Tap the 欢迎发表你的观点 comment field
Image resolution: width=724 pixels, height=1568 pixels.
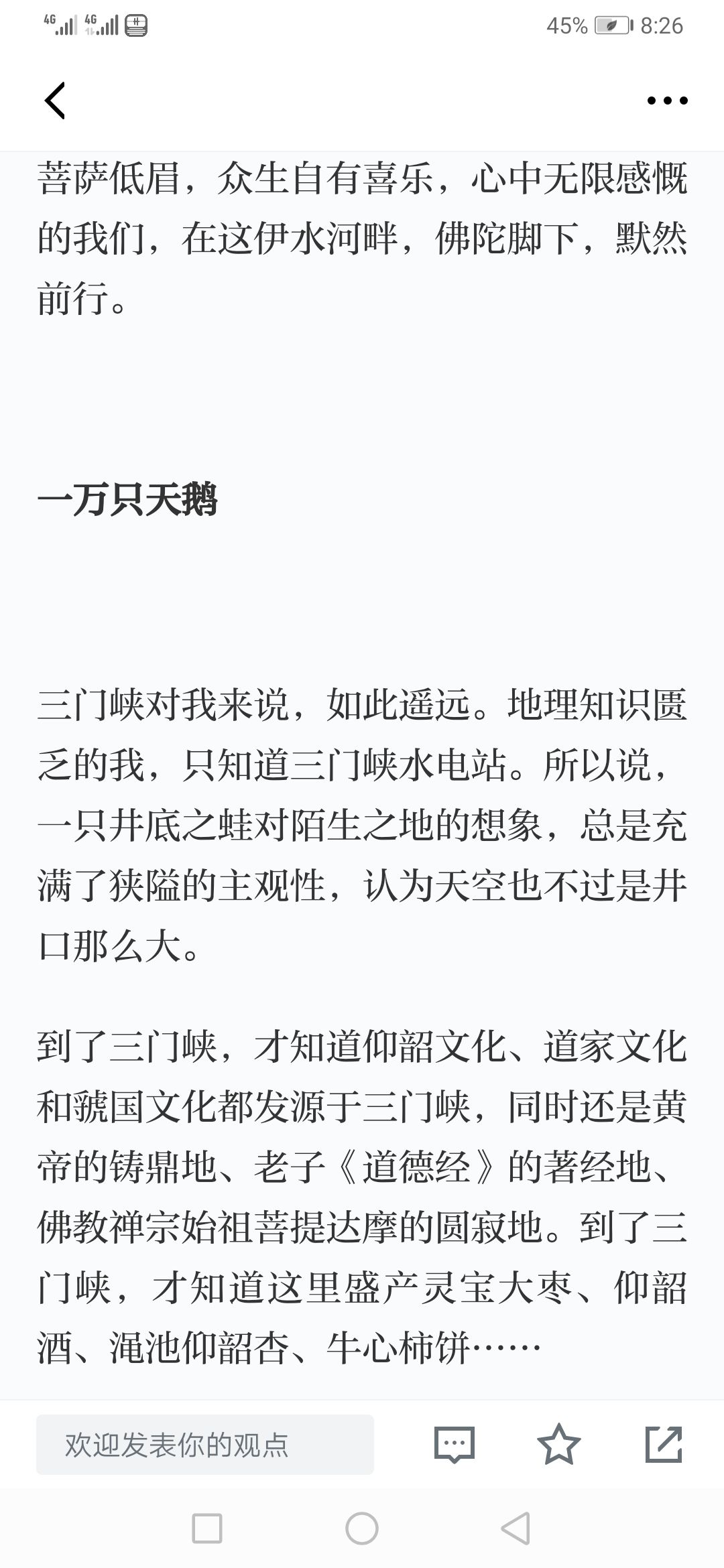pyautogui.click(x=205, y=1445)
